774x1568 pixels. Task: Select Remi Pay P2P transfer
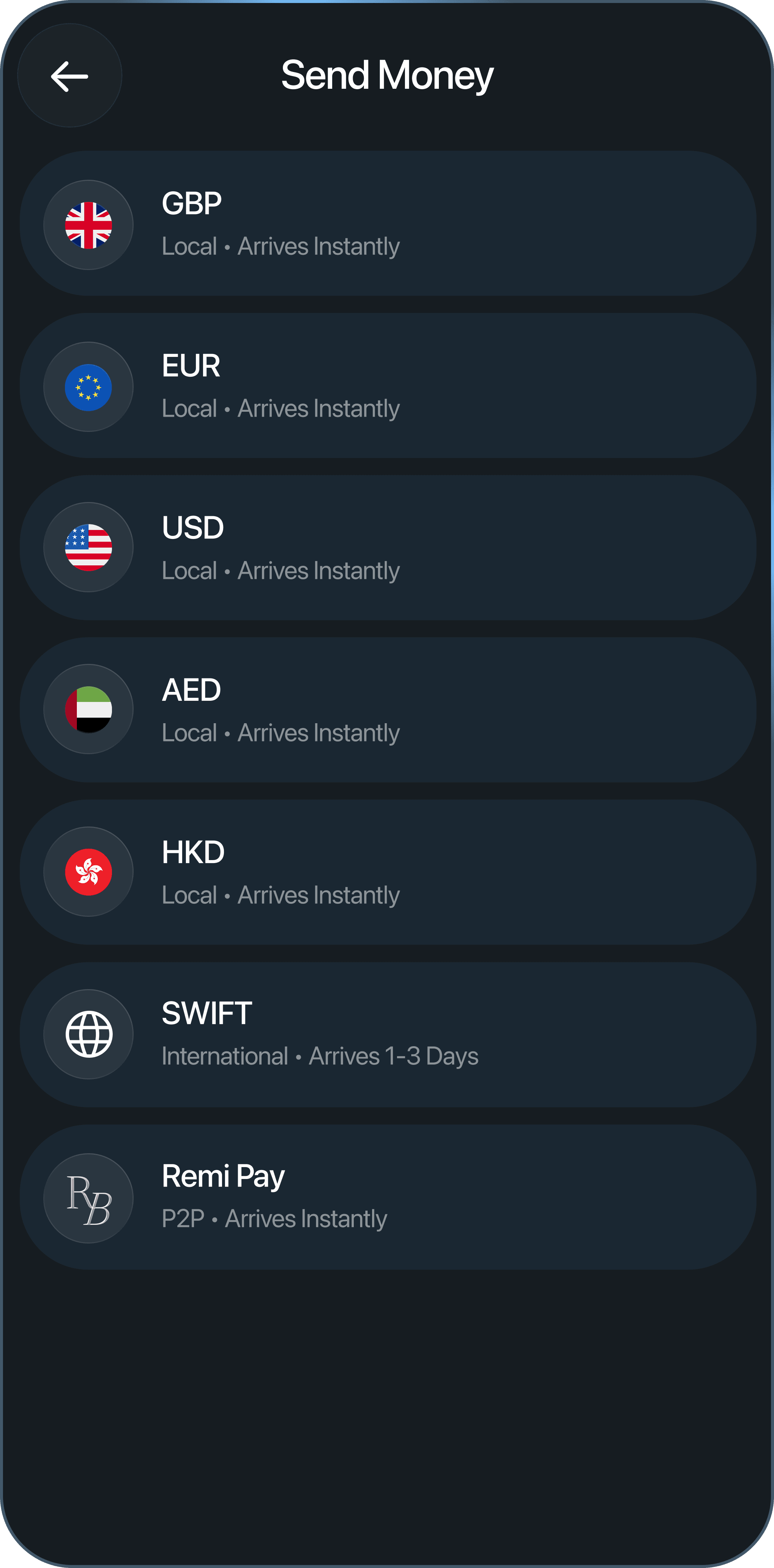(x=387, y=1196)
